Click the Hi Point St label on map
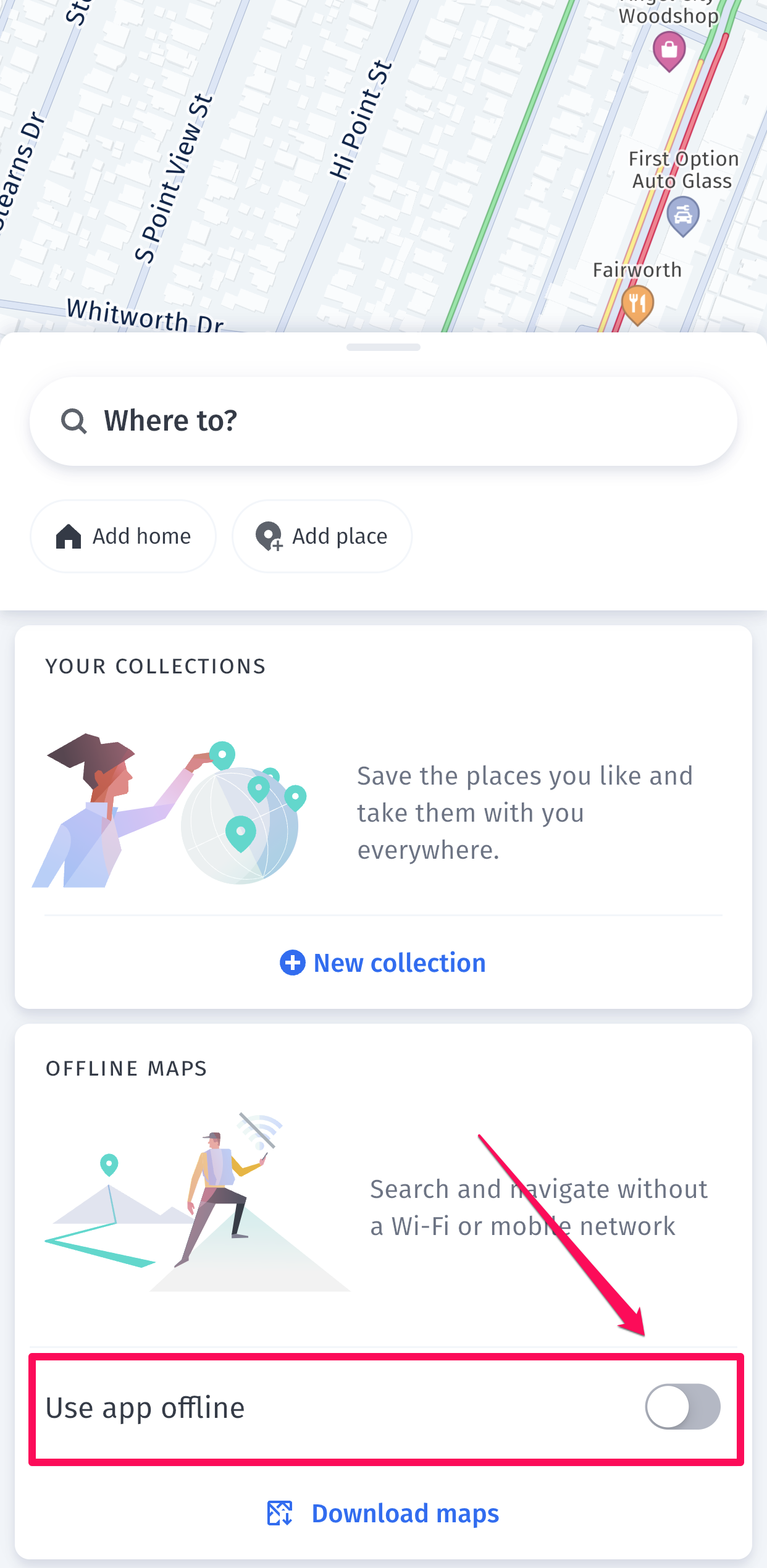 click(361, 117)
